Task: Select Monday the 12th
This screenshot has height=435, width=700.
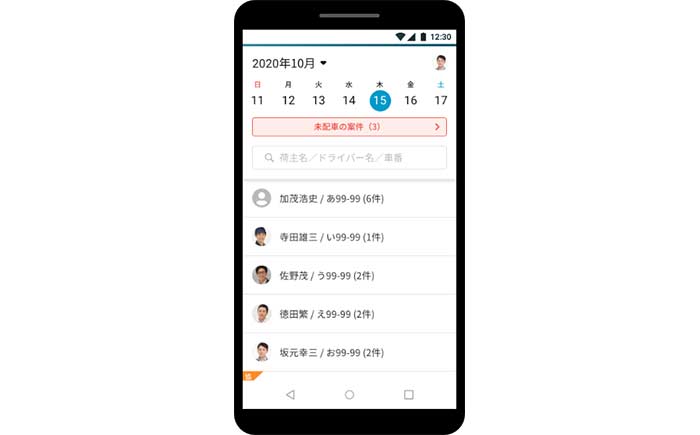Action: [x=288, y=100]
